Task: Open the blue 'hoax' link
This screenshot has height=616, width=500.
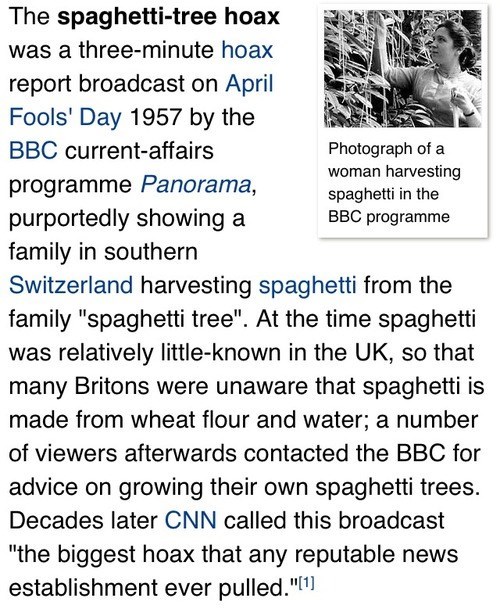Action: [247, 50]
